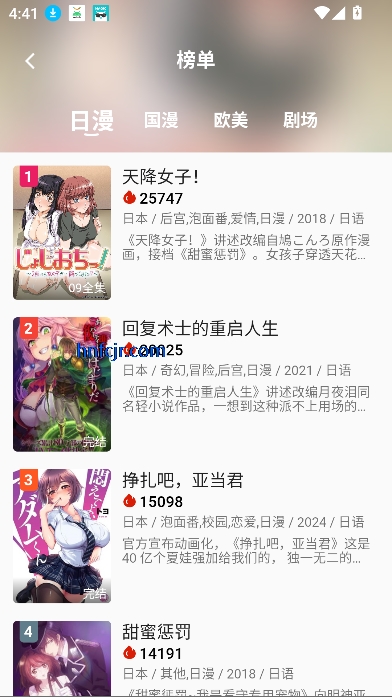Viewport: 392px width, 697px height.
Task: Open the 甜蜜惩罚 entry ranked fourth
Action: point(196,657)
